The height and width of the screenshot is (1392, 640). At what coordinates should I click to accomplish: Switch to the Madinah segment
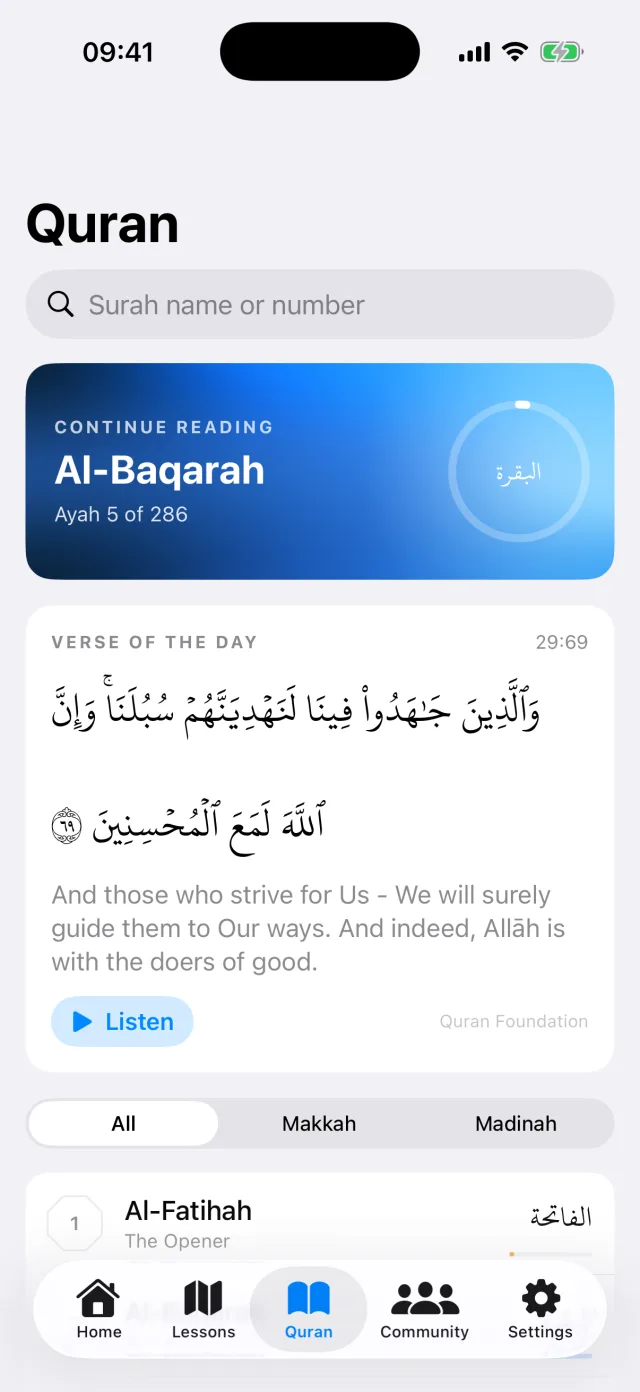pos(516,1123)
